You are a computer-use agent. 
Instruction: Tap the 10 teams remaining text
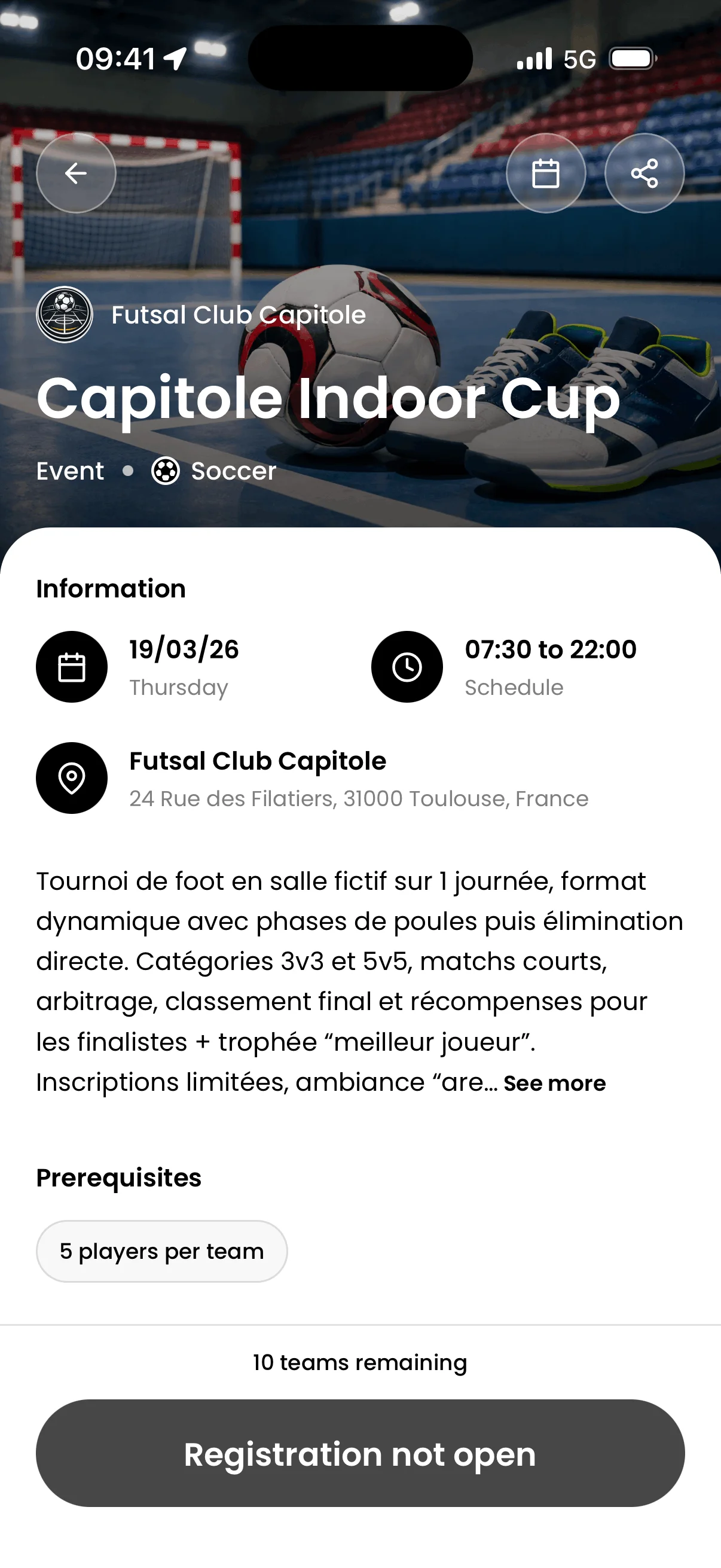360,1362
